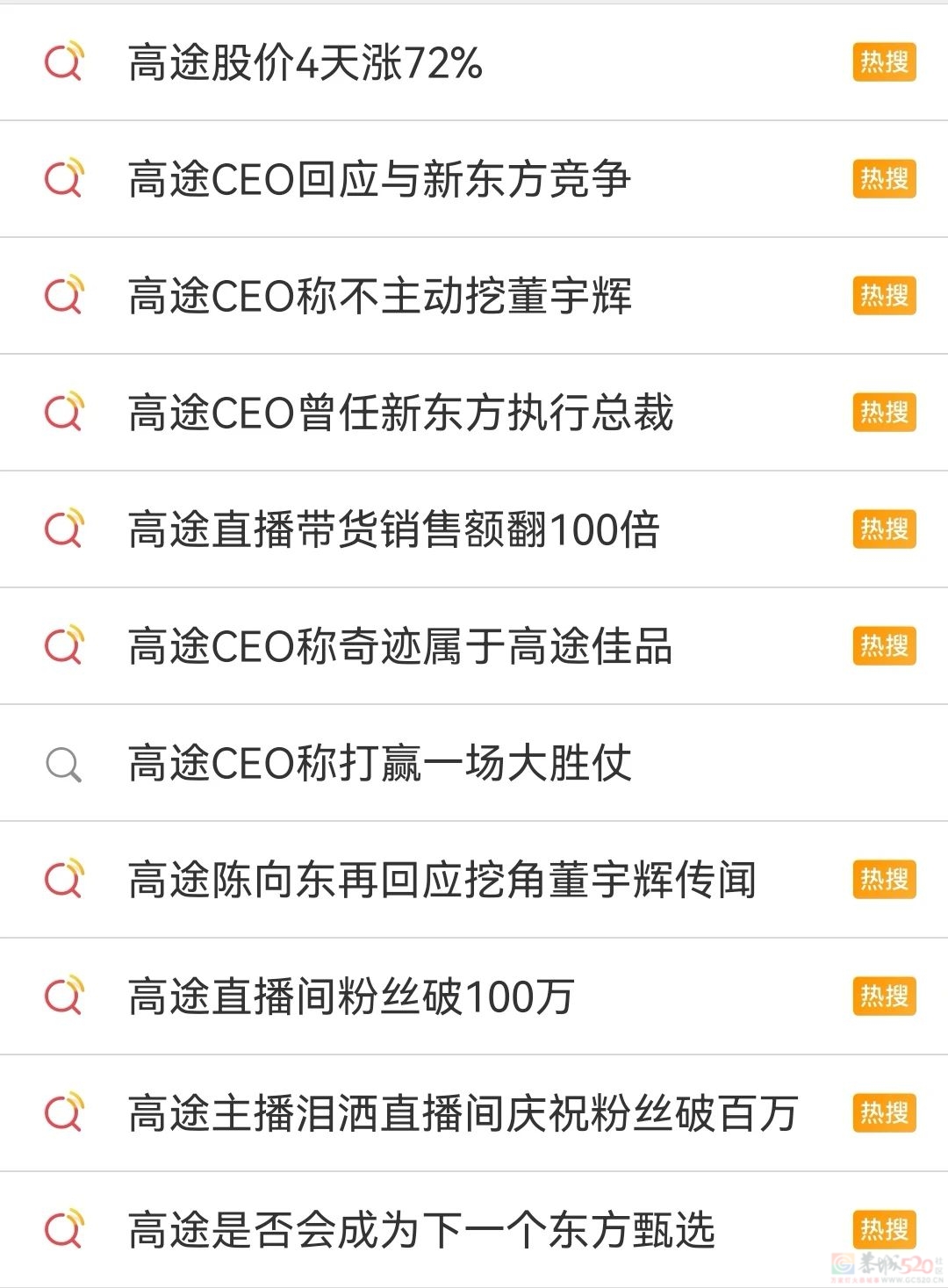948x1288 pixels.
Task: Click the search icon beside 高途股价4天涨72%
Action: point(63,63)
